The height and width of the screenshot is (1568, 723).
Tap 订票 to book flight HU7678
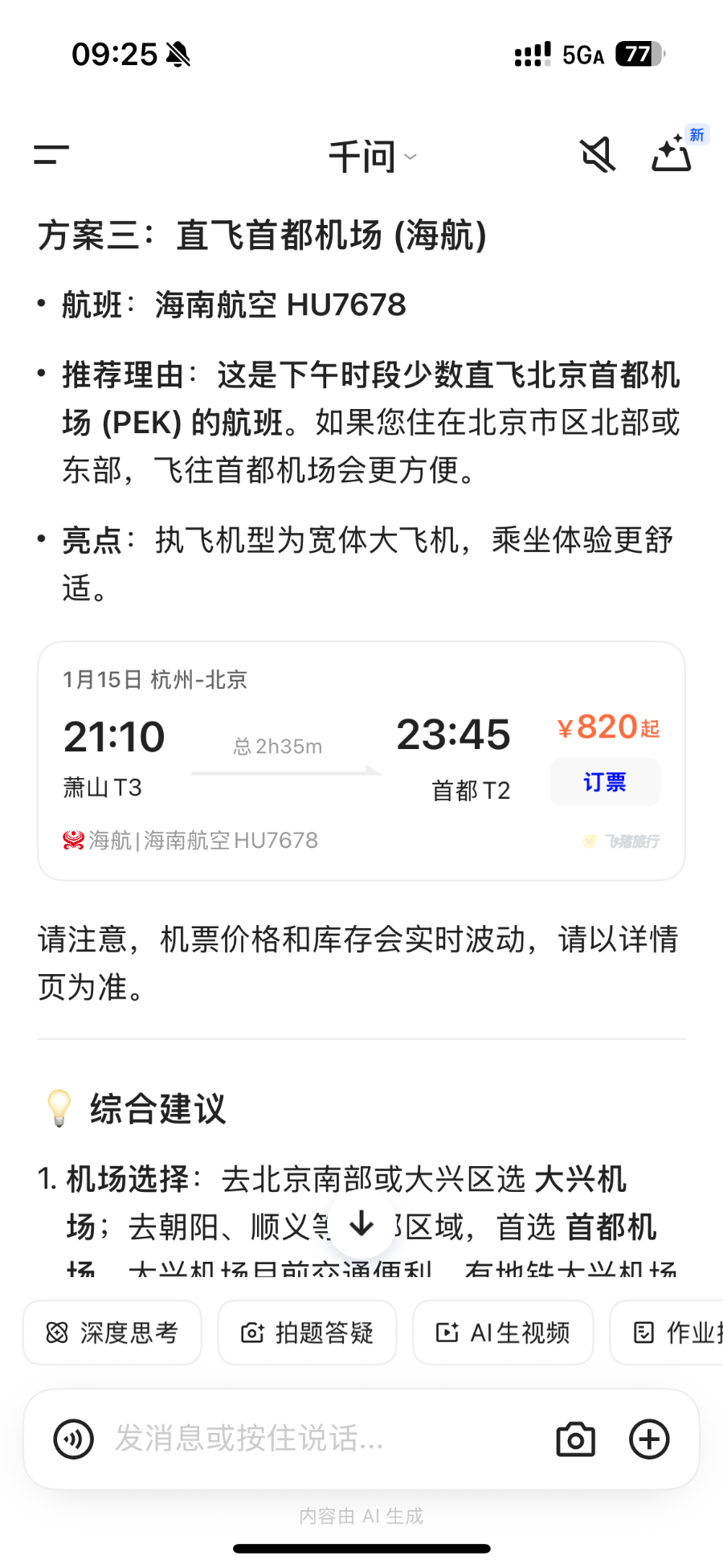[x=605, y=782]
